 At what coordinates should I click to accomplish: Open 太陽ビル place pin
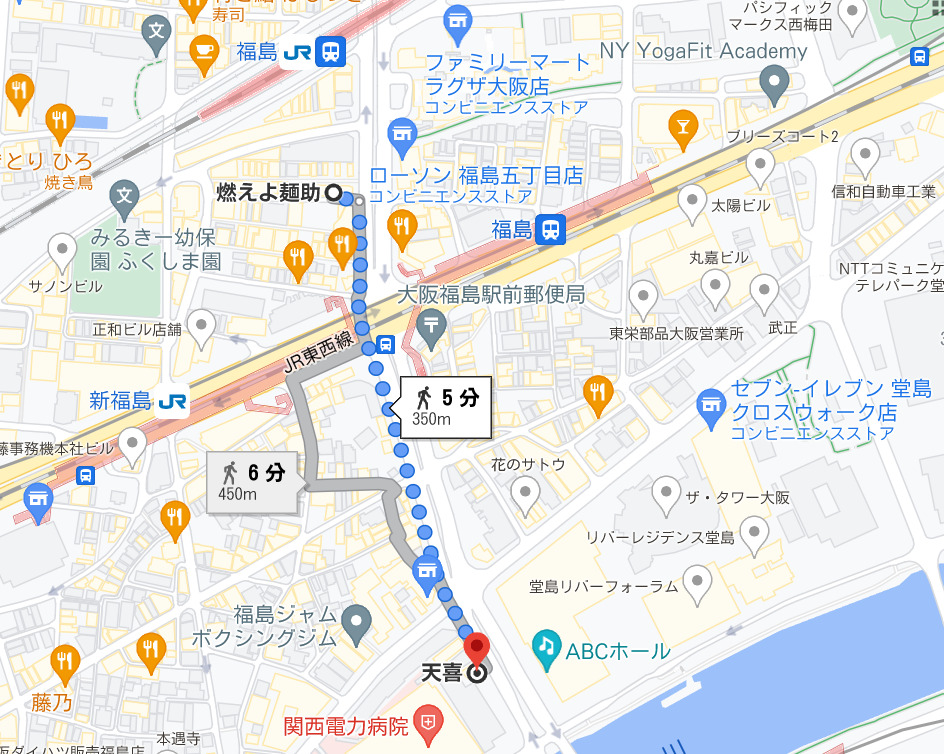coord(692,204)
